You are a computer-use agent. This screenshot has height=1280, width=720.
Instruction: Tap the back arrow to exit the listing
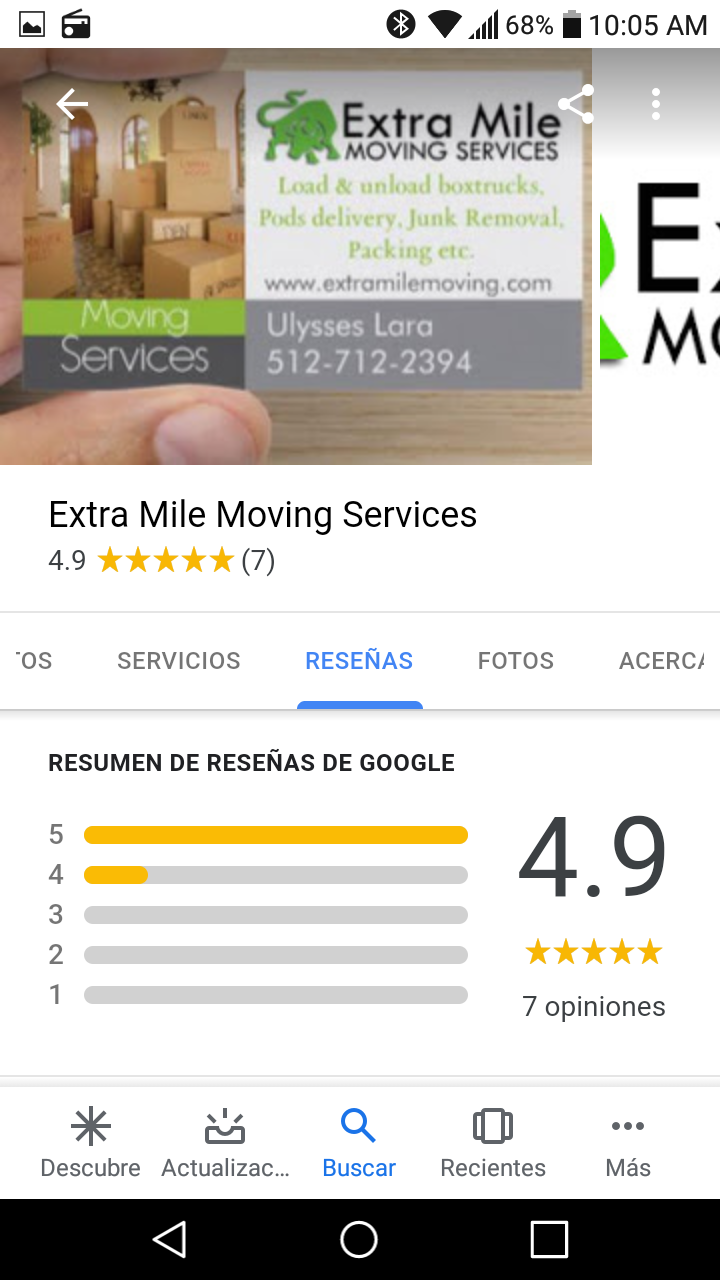click(71, 103)
